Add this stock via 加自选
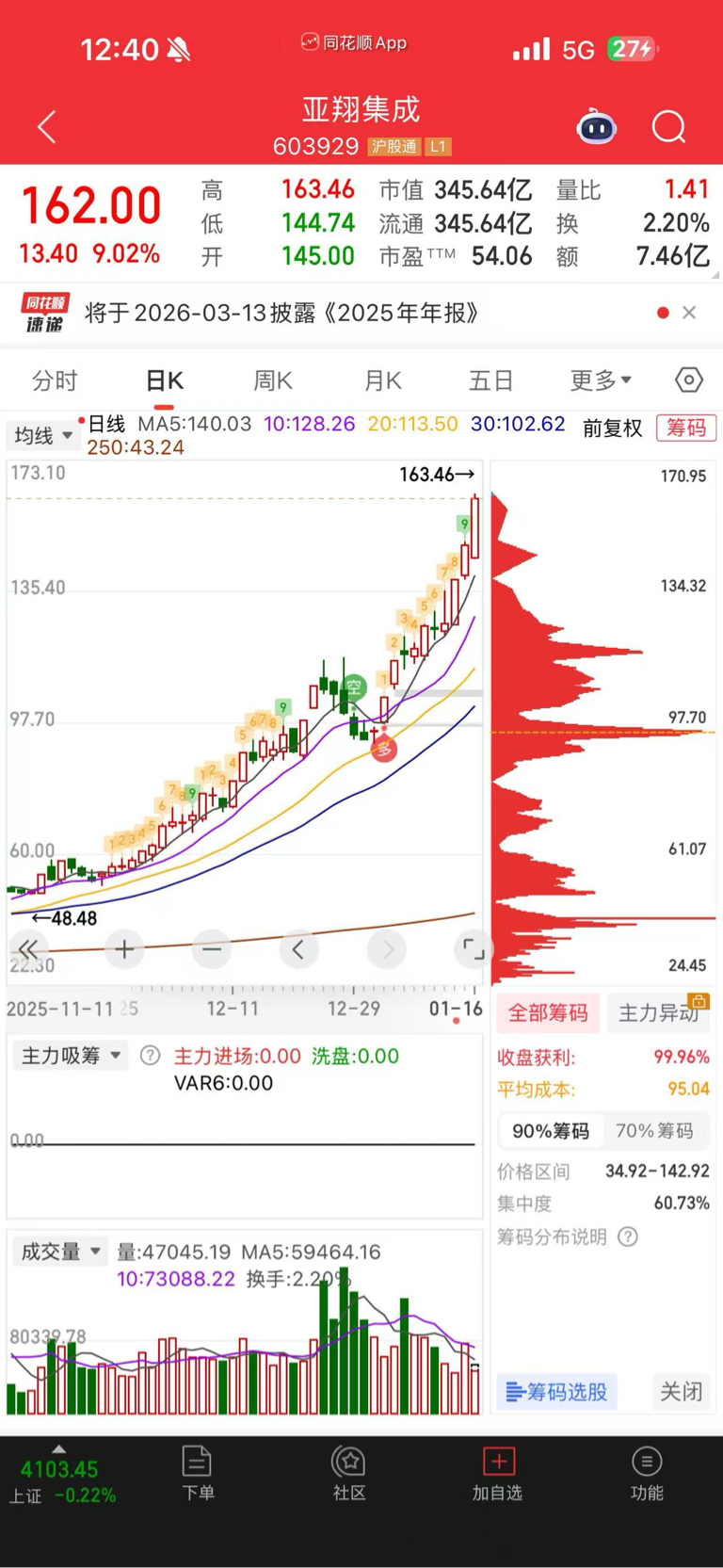Screen dimensions: 723x1568 pos(497,1474)
